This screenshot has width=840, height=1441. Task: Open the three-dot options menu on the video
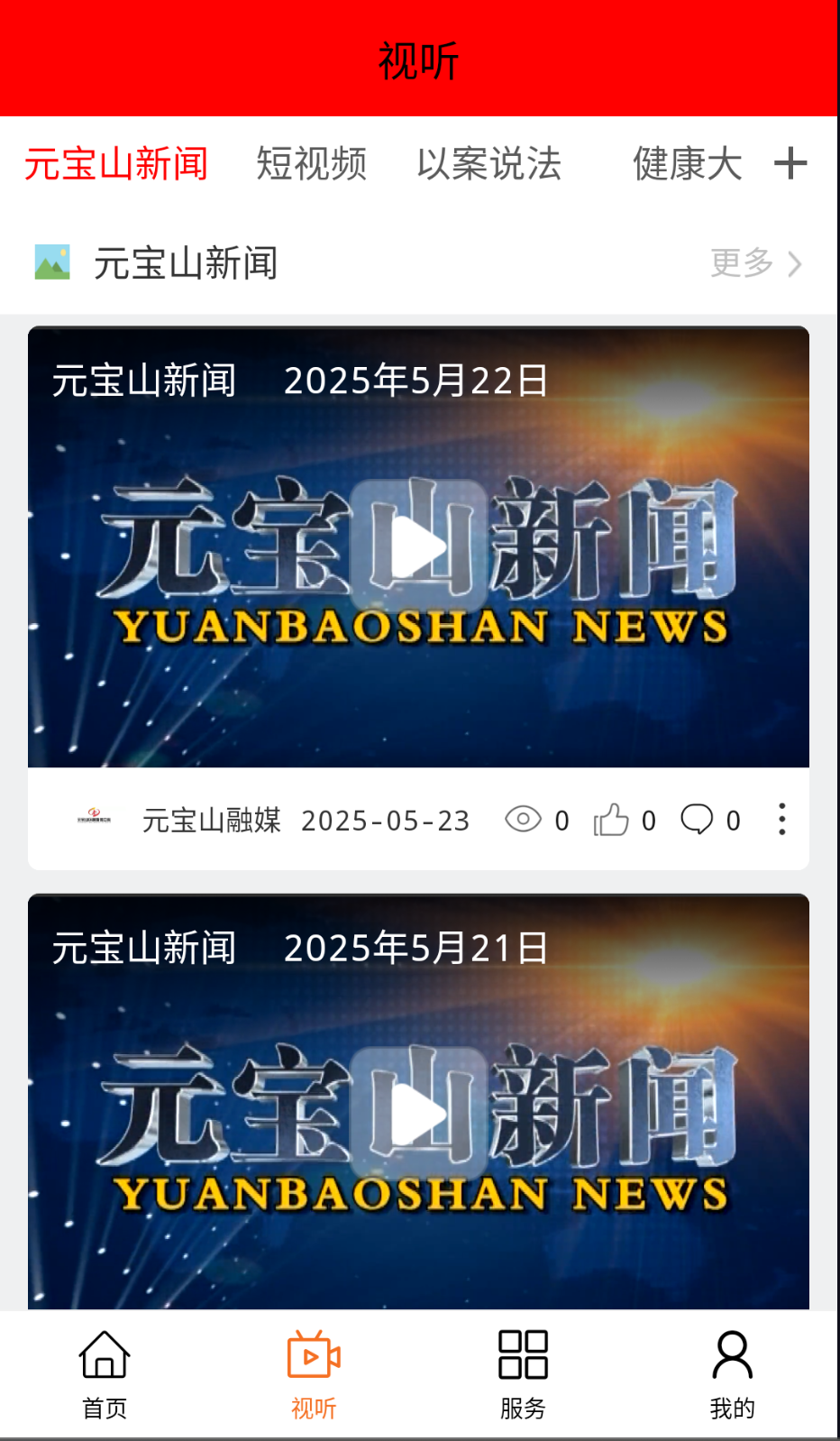pos(781,821)
